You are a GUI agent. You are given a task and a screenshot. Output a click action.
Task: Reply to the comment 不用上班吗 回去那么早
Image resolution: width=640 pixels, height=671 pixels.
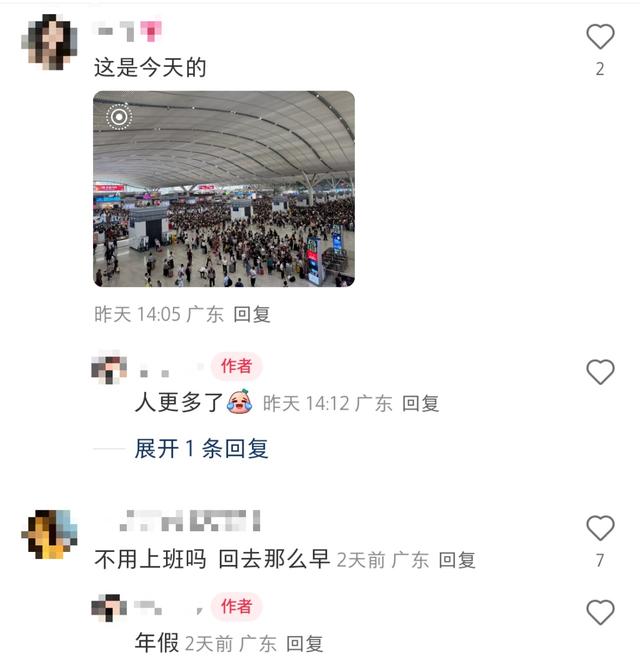(x=457, y=561)
